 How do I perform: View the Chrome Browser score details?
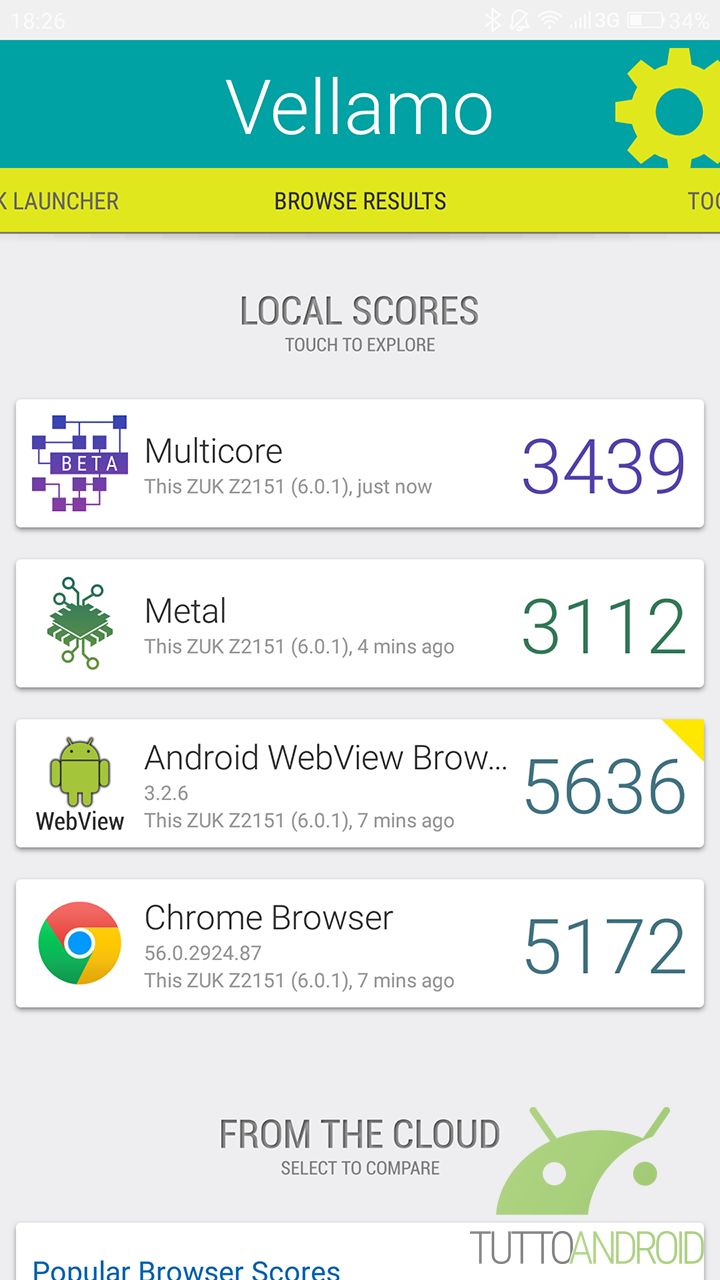pos(360,944)
